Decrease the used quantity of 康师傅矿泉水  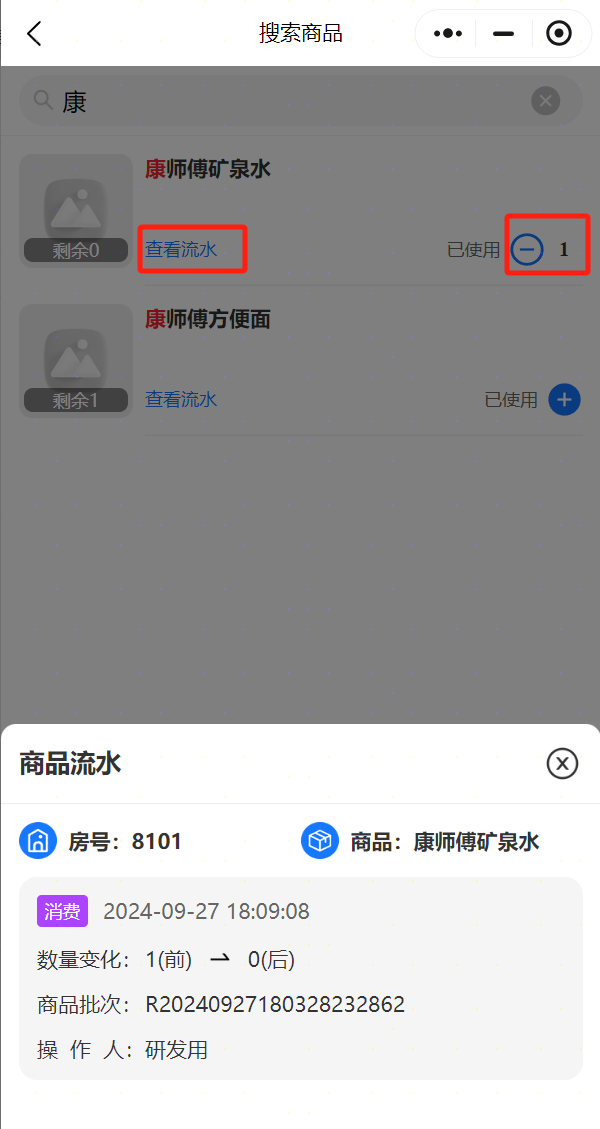click(x=527, y=249)
